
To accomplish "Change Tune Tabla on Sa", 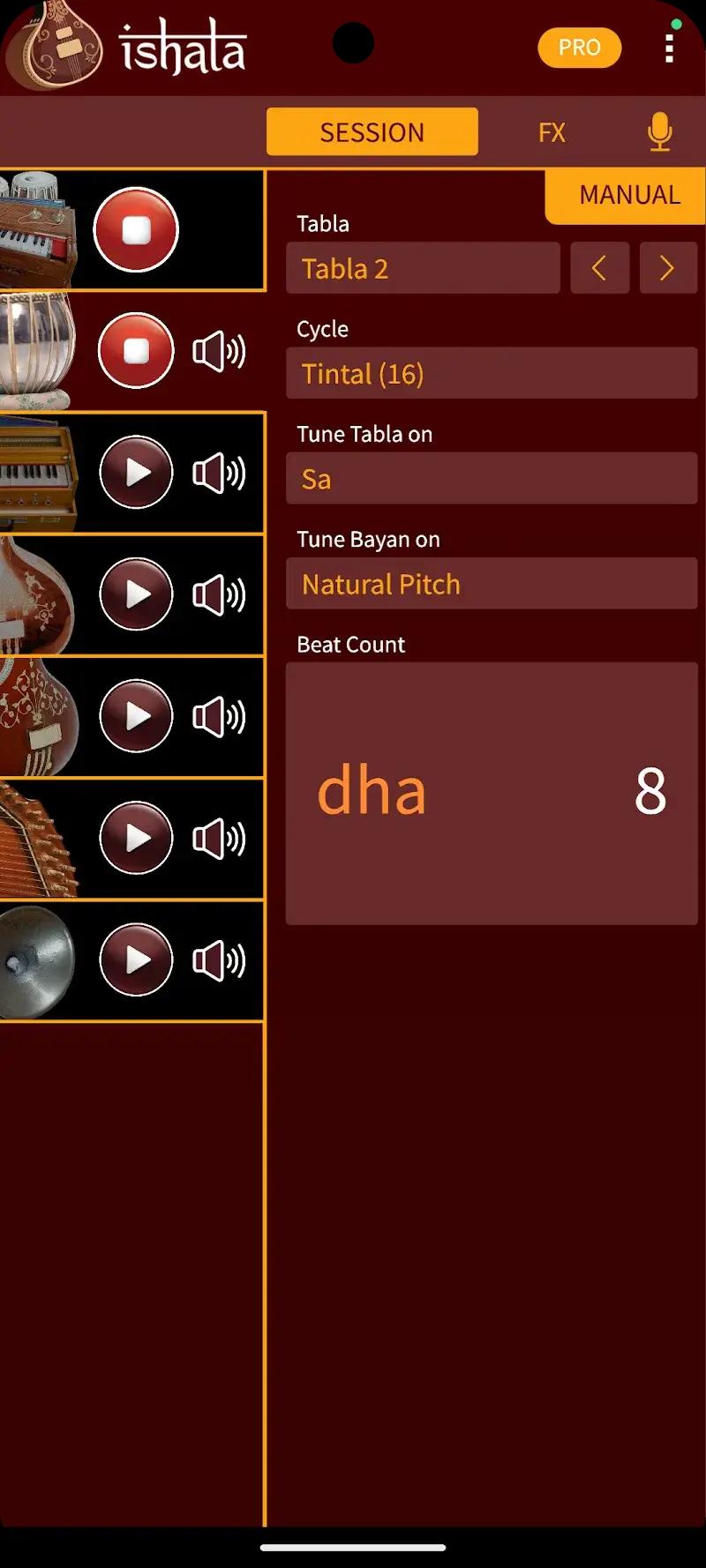I will tap(491, 479).
